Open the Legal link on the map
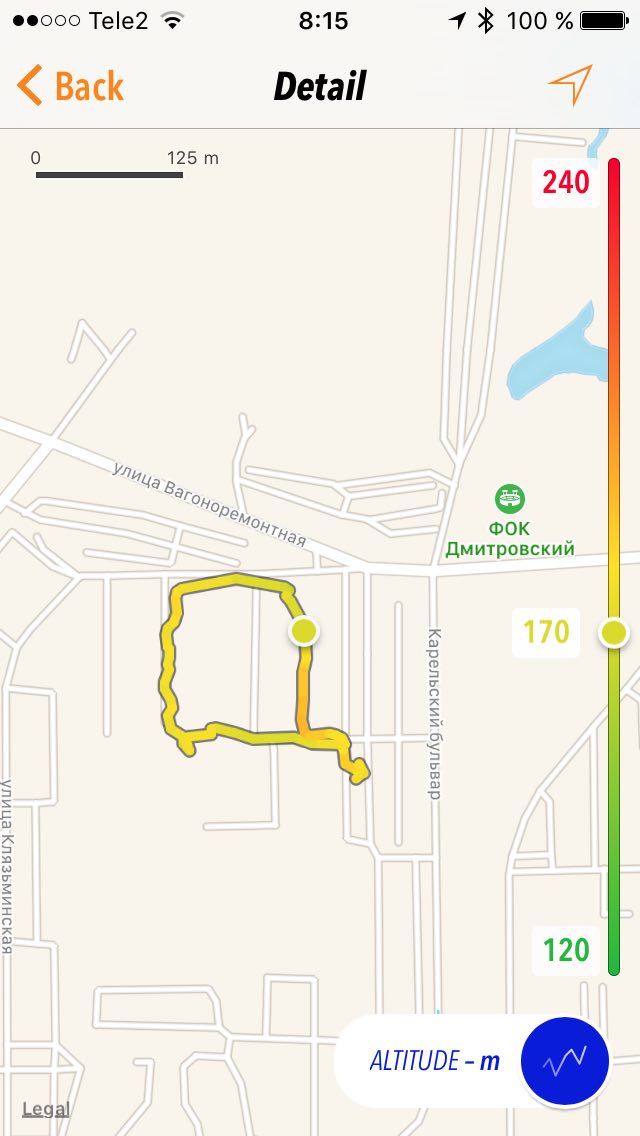This screenshot has width=640, height=1136. (x=46, y=1108)
